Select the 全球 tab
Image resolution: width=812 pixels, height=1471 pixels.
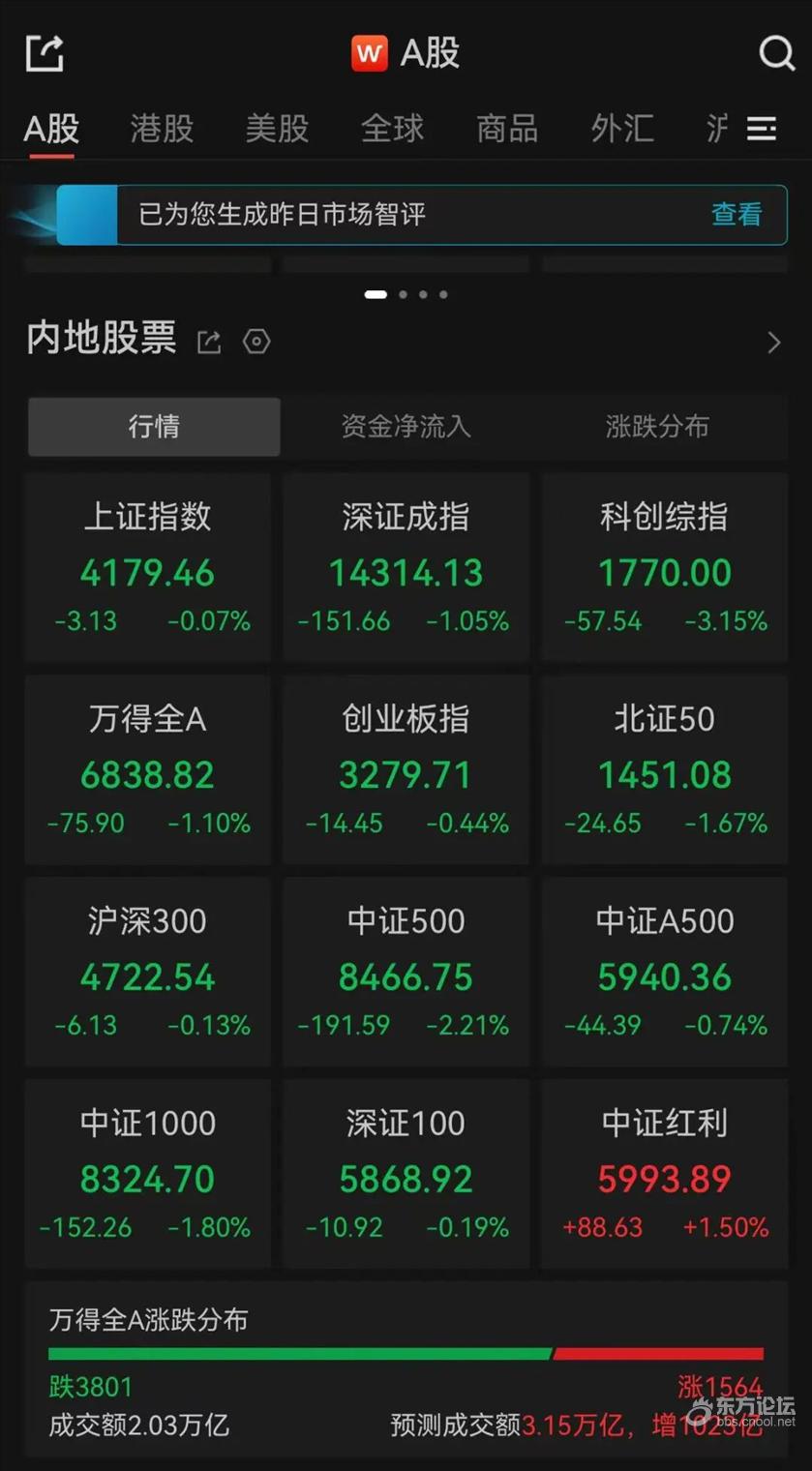tap(392, 129)
